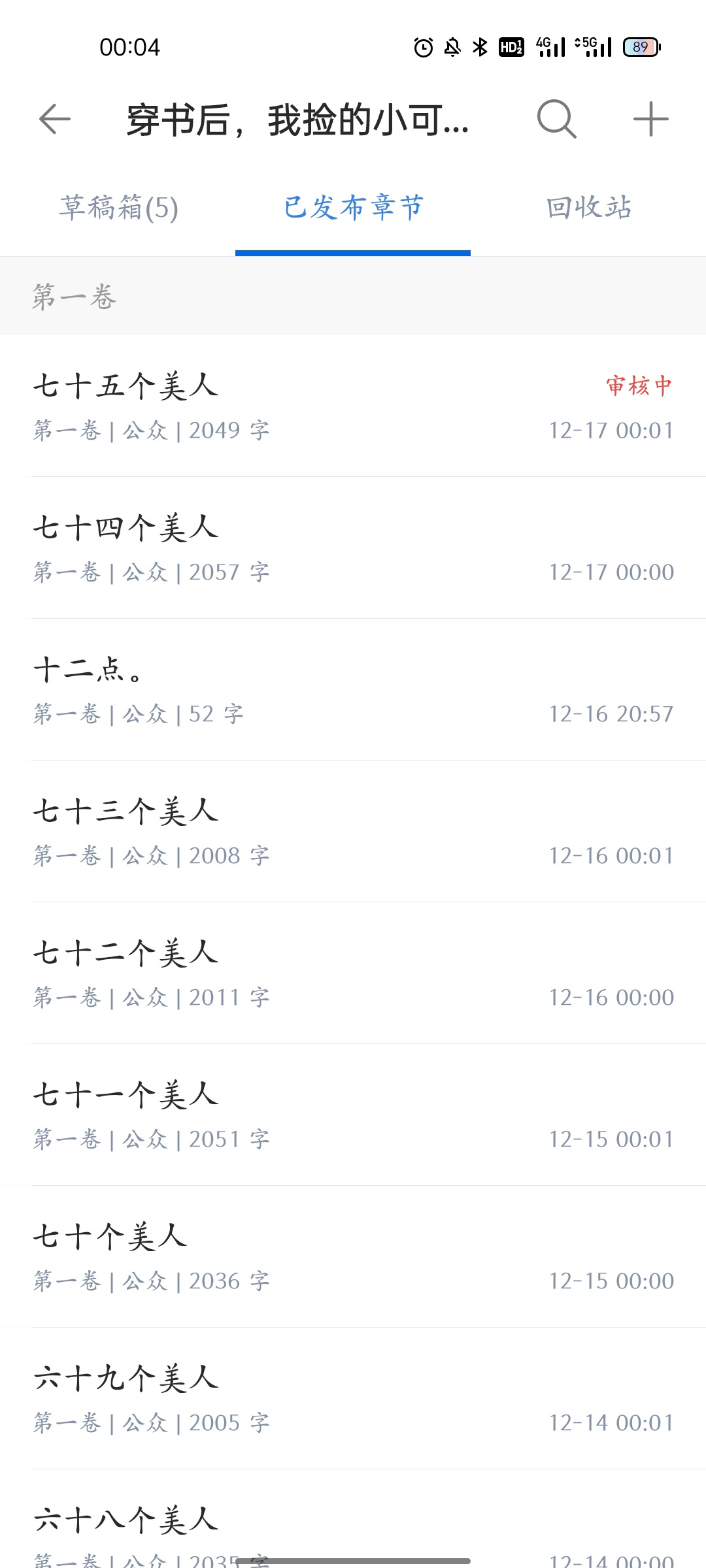Add a new chapter with plus icon
Image resolution: width=706 pixels, height=1568 pixels.
(x=651, y=119)
